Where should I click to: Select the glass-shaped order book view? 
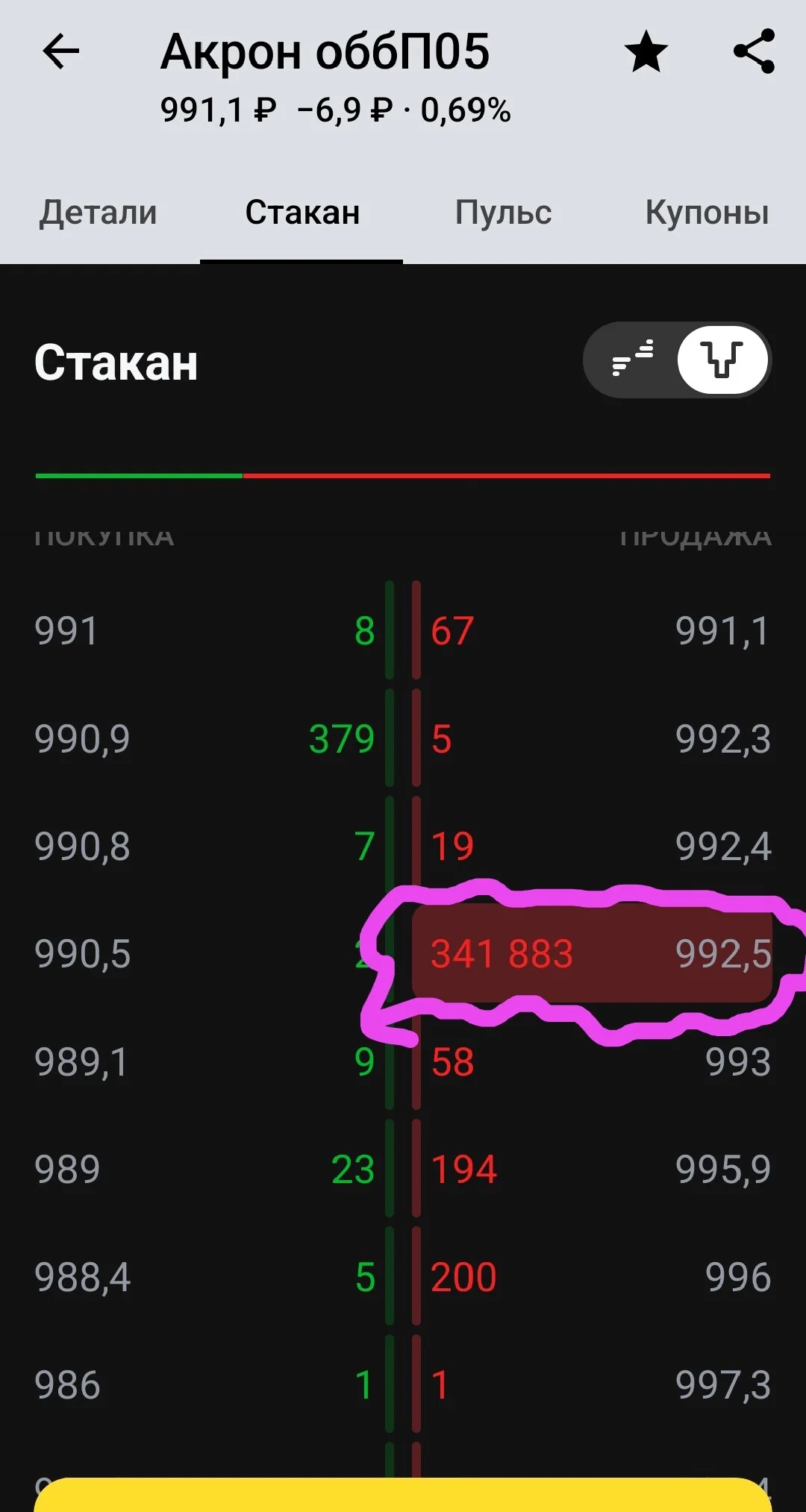tap(722, 359)
